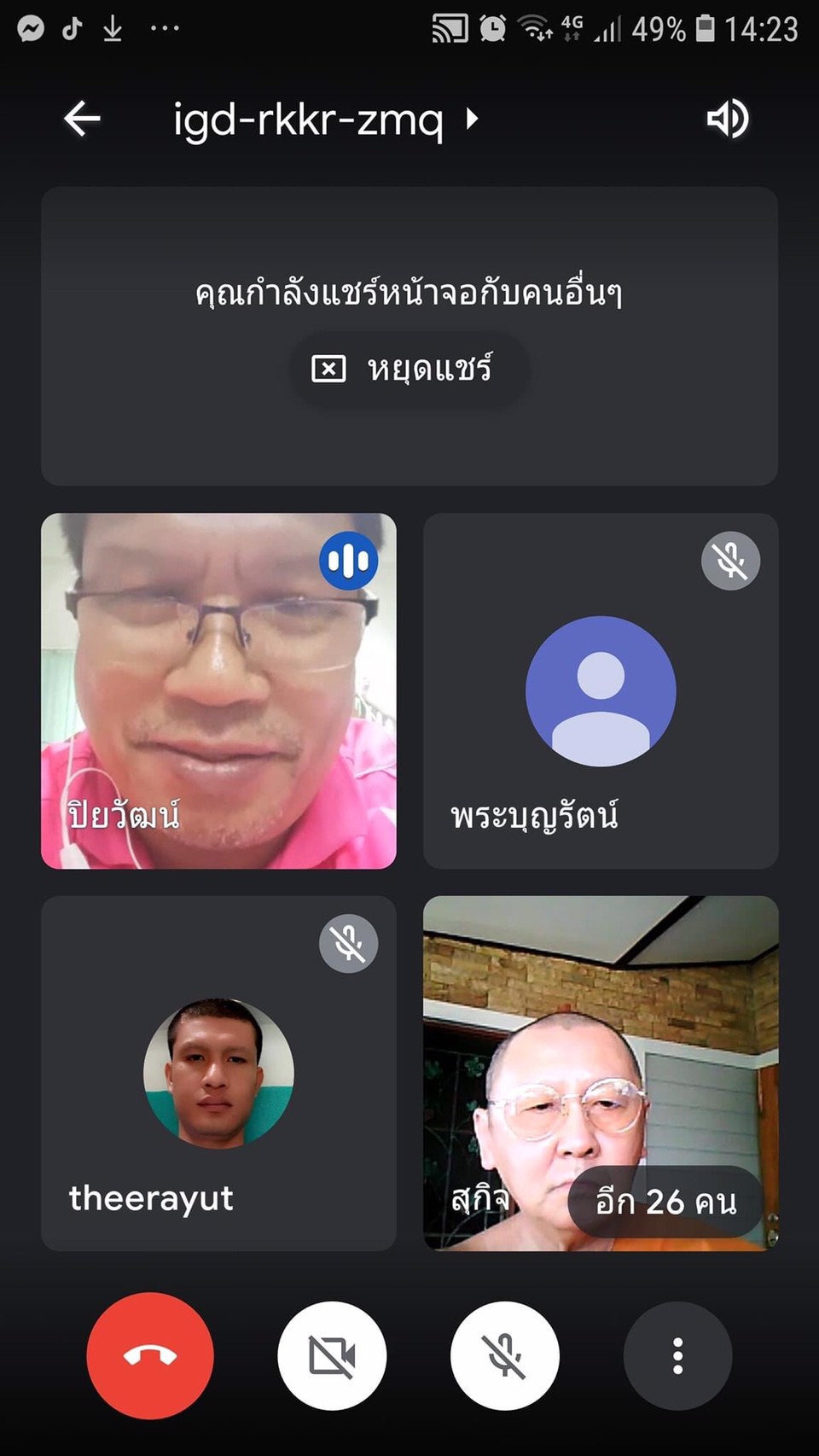Switch audio output via speaker icon
This screenshot has width=819, height=1456.
[728, 119]
